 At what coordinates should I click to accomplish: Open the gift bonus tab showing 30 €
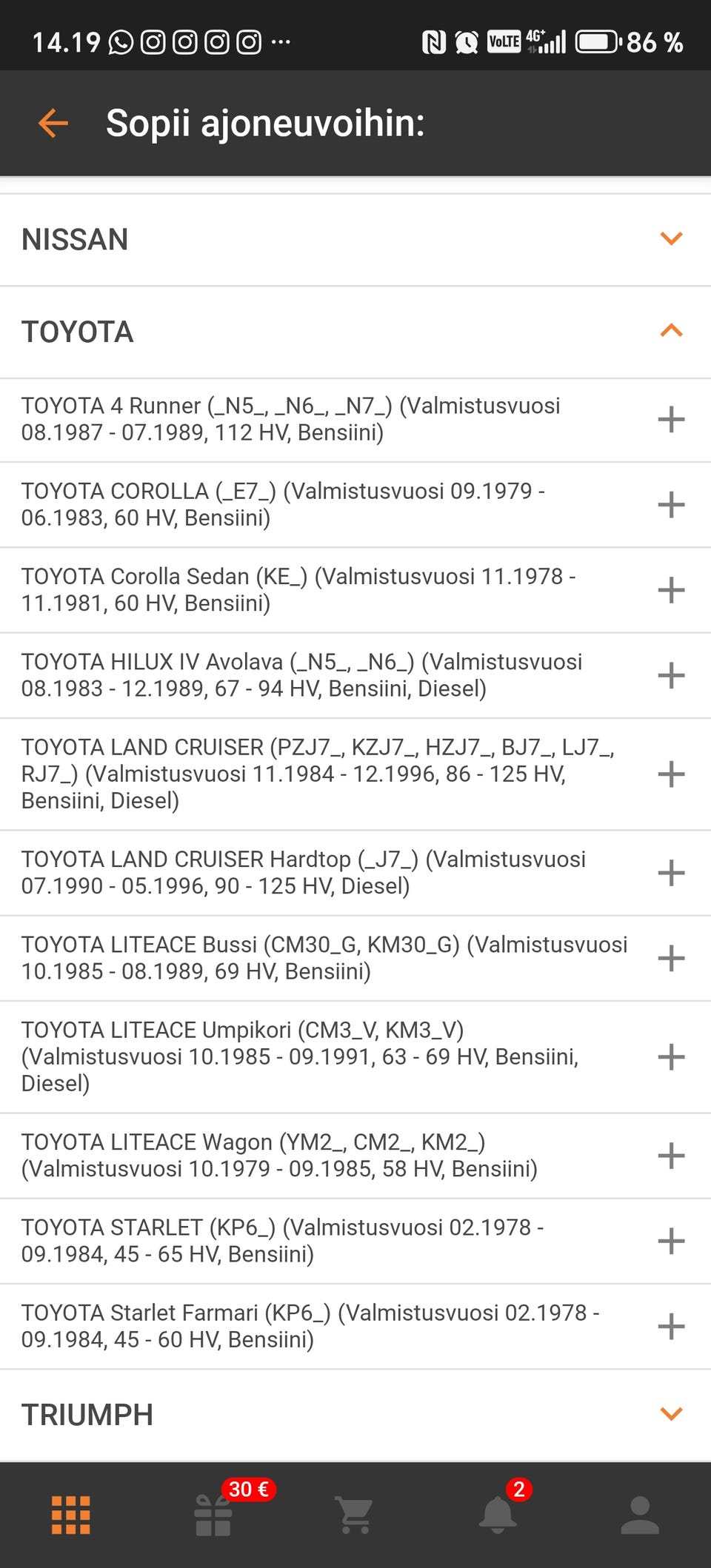[x=213, y=1515]
